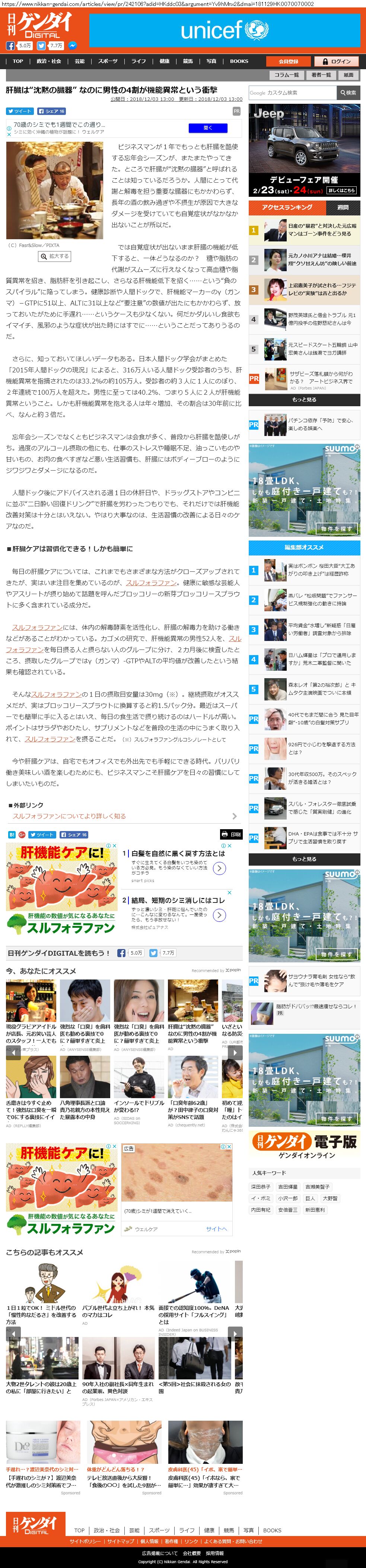Tap the 会員登録 button
The height and width of the screenshot is (1568, 366).
click(x=288, y=61)
